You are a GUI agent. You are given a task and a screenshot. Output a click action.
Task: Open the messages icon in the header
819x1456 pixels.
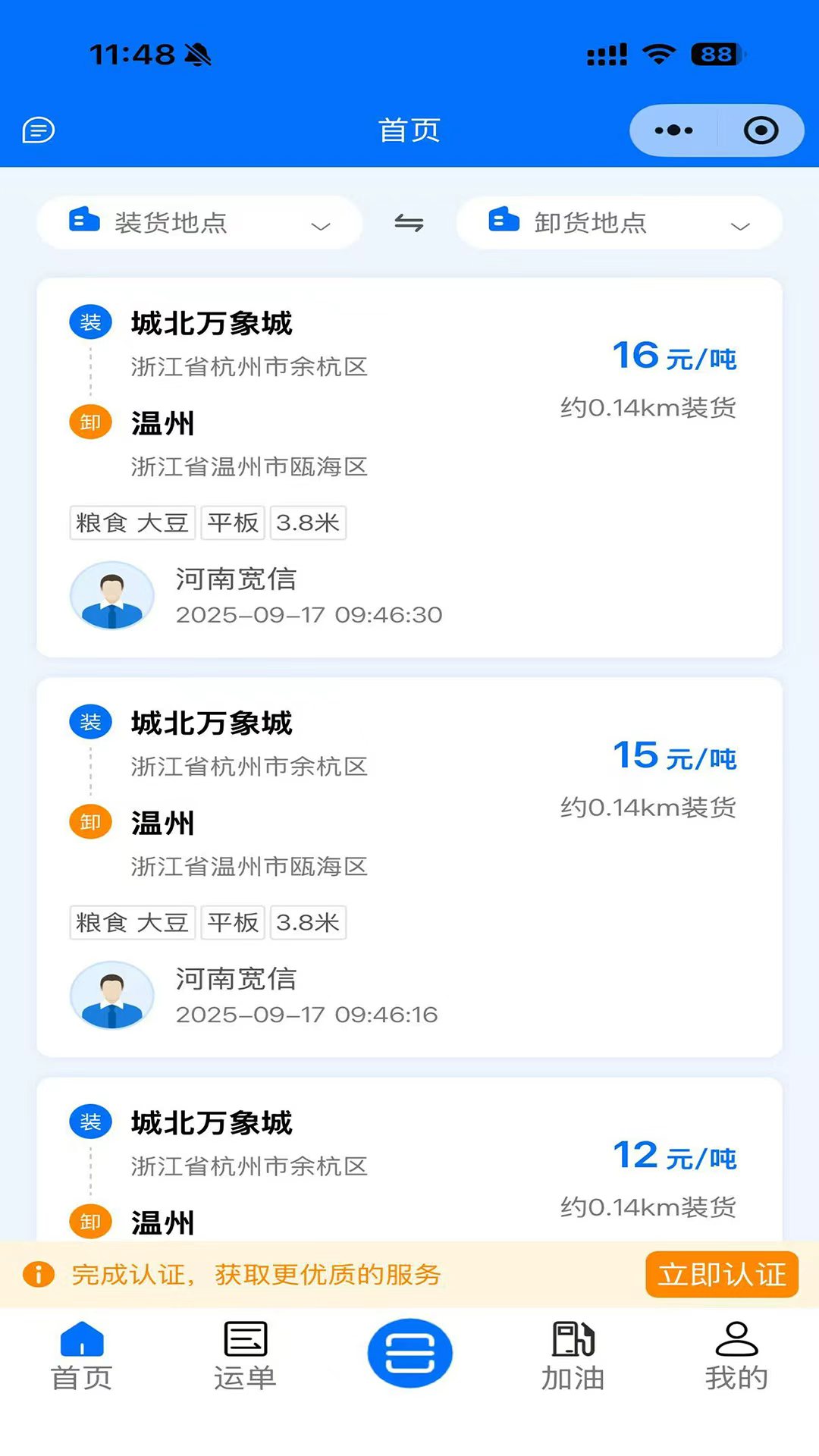[39, 130]
